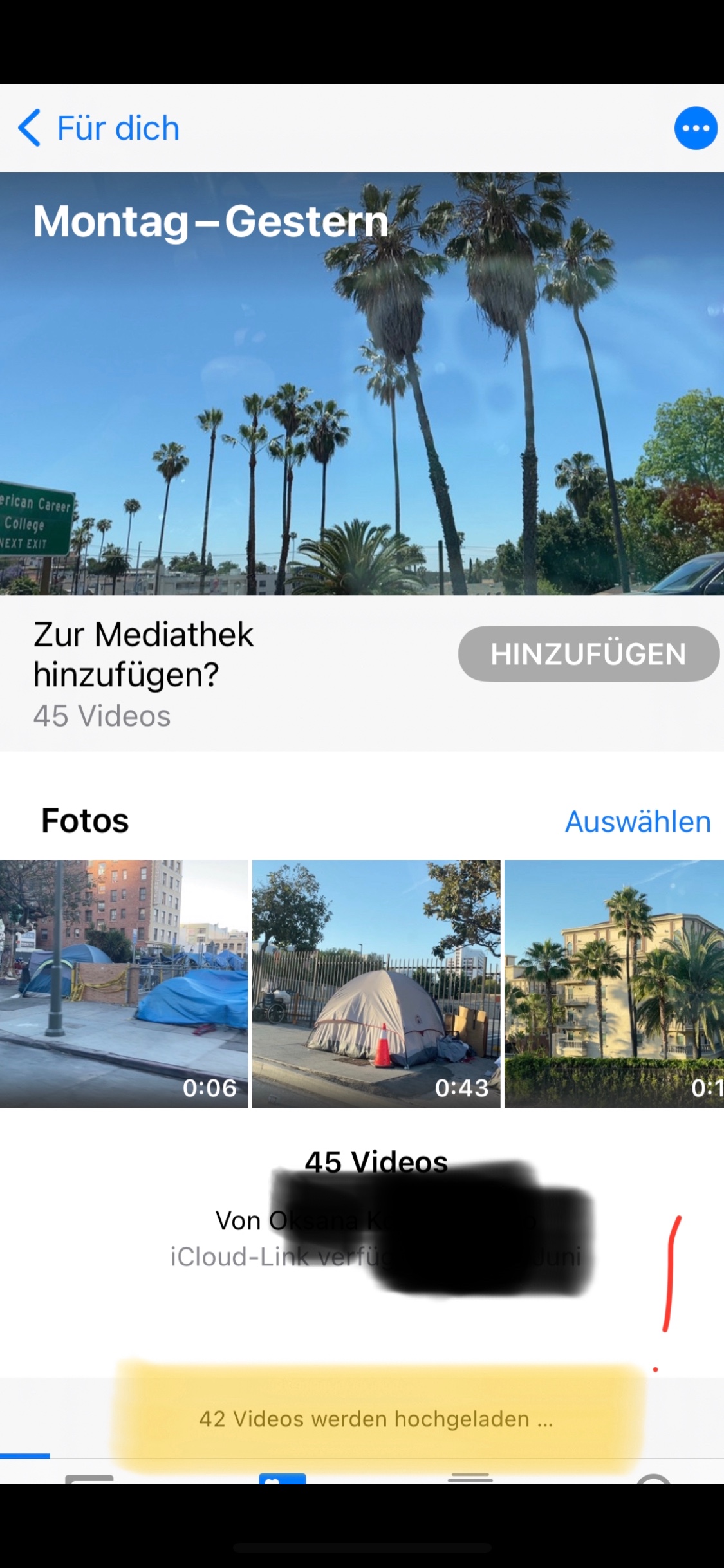Image resolution: width=724 pixels, height=1568 pixels.
Task: Open the three-dot options menu
Action: point(695,128)
